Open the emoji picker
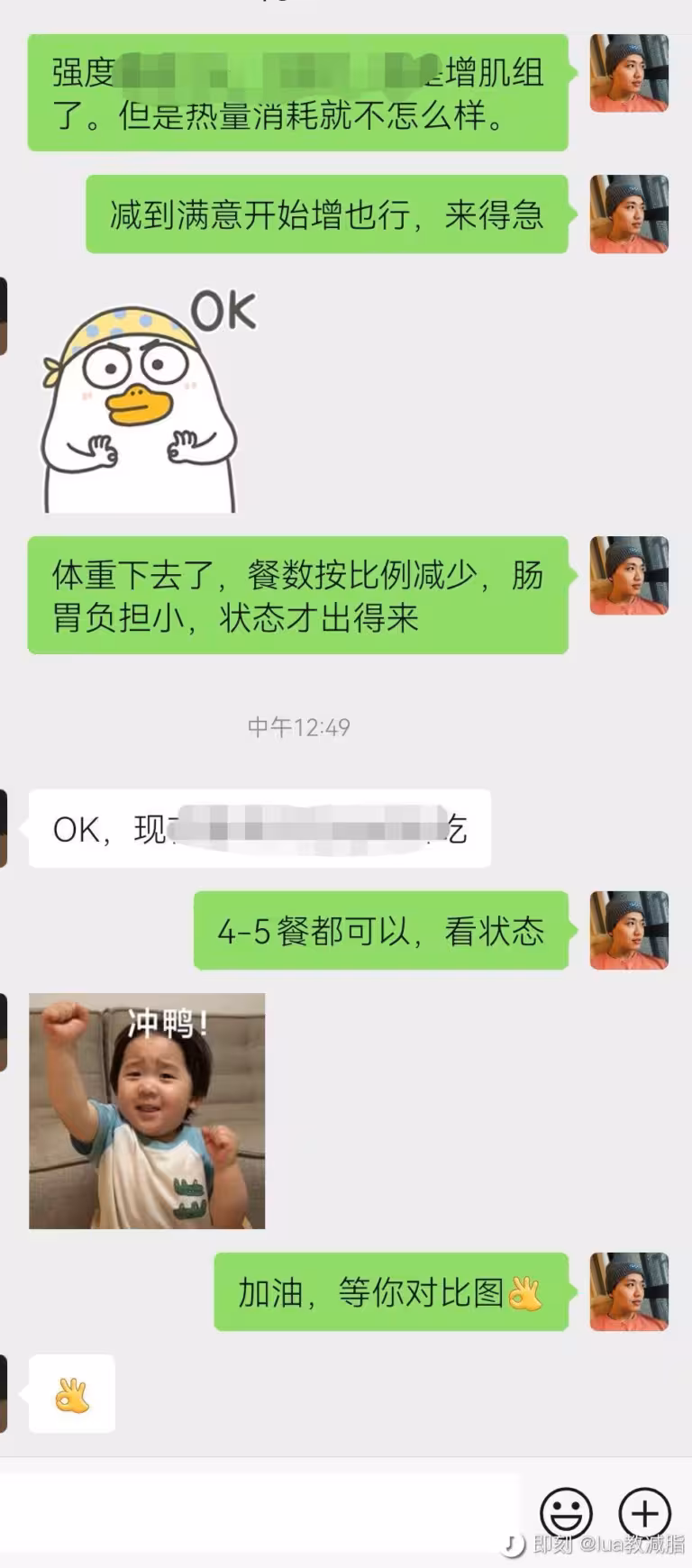 coord(566,1513)
